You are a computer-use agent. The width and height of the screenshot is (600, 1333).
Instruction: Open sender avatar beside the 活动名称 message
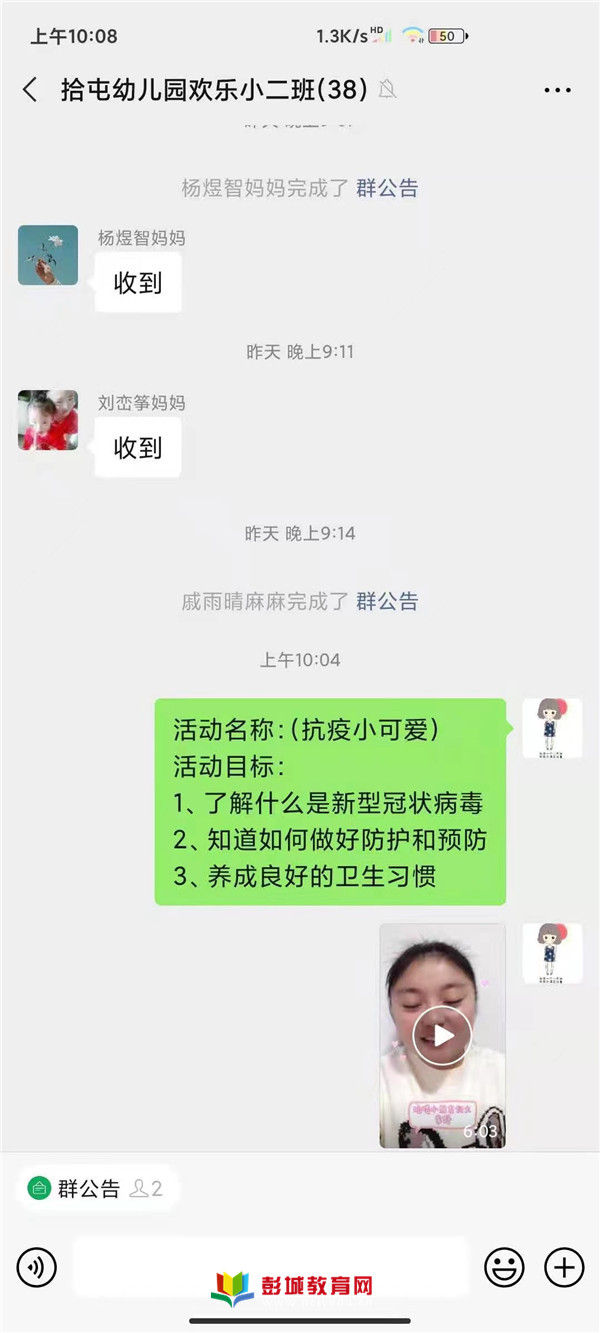tap(552, 728)
